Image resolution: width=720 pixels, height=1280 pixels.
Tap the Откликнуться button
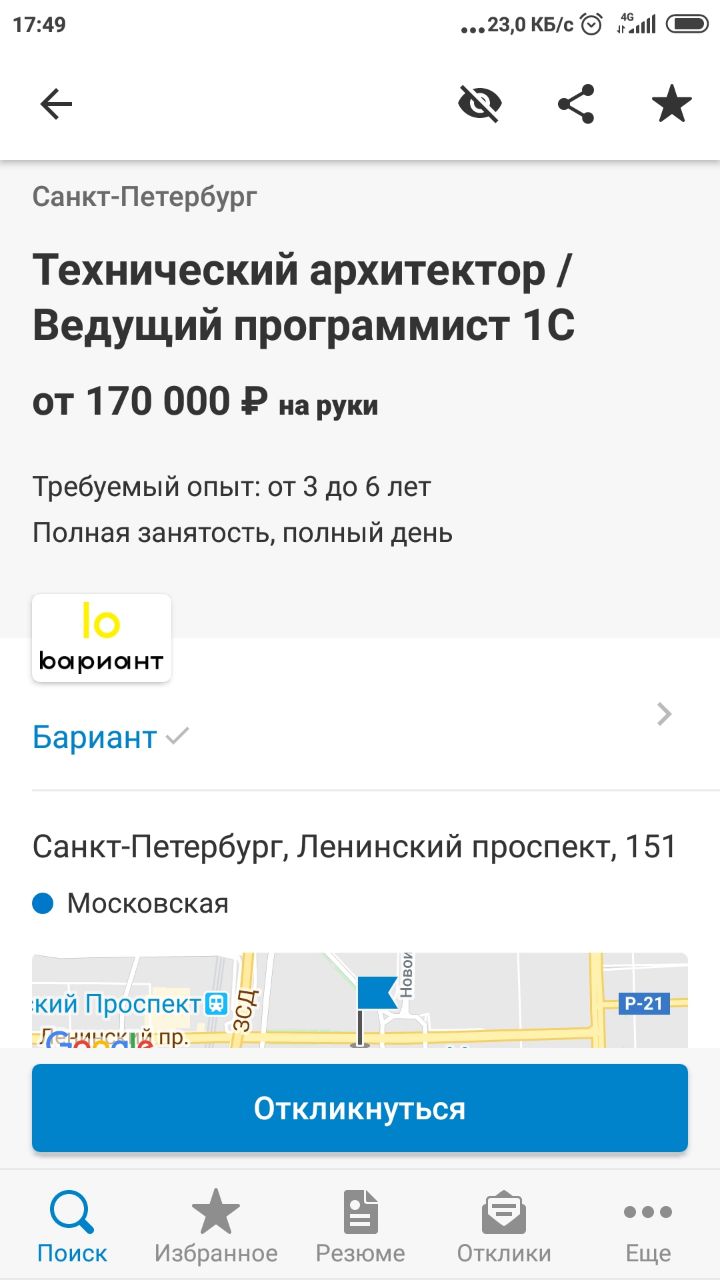click(x=360, y=1108)
